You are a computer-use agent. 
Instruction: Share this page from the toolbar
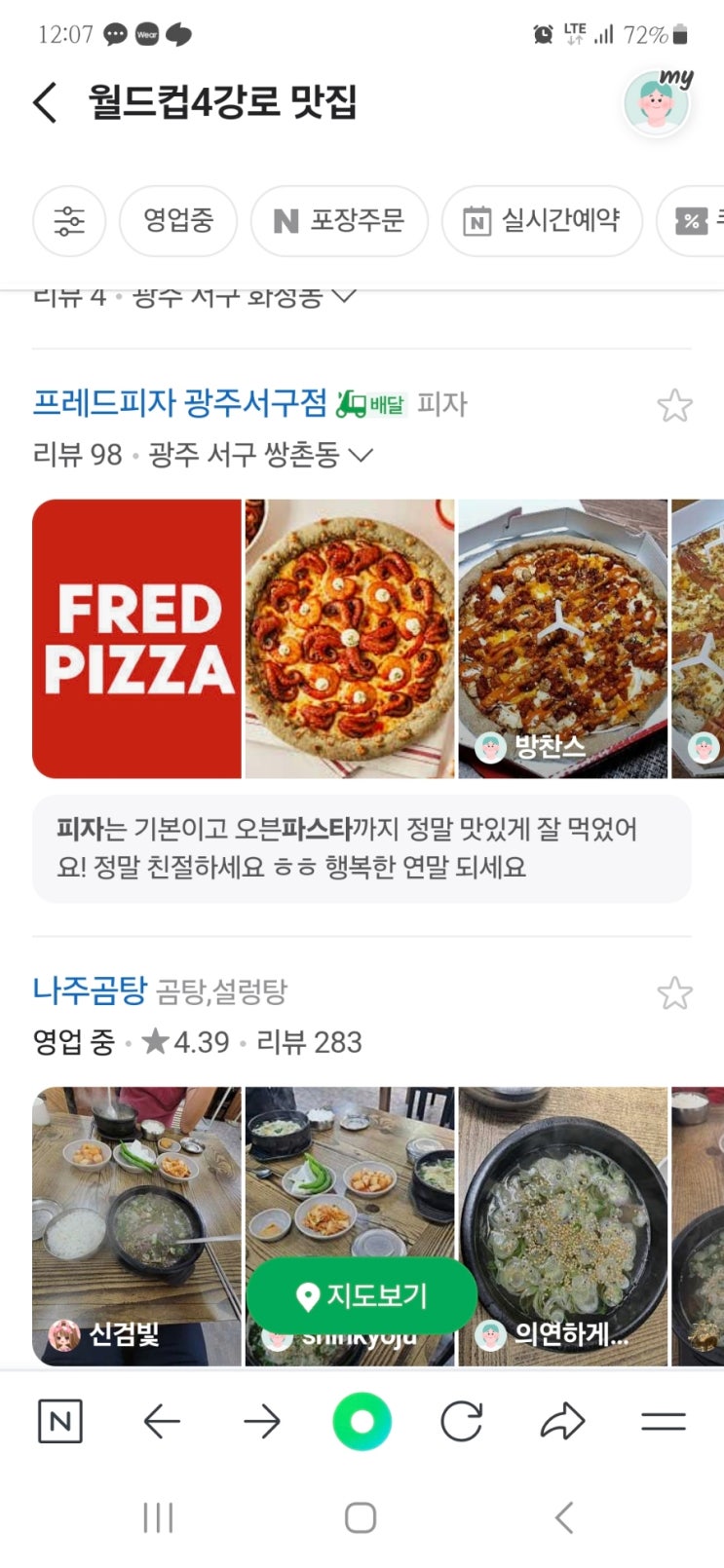coord(562,1422)
